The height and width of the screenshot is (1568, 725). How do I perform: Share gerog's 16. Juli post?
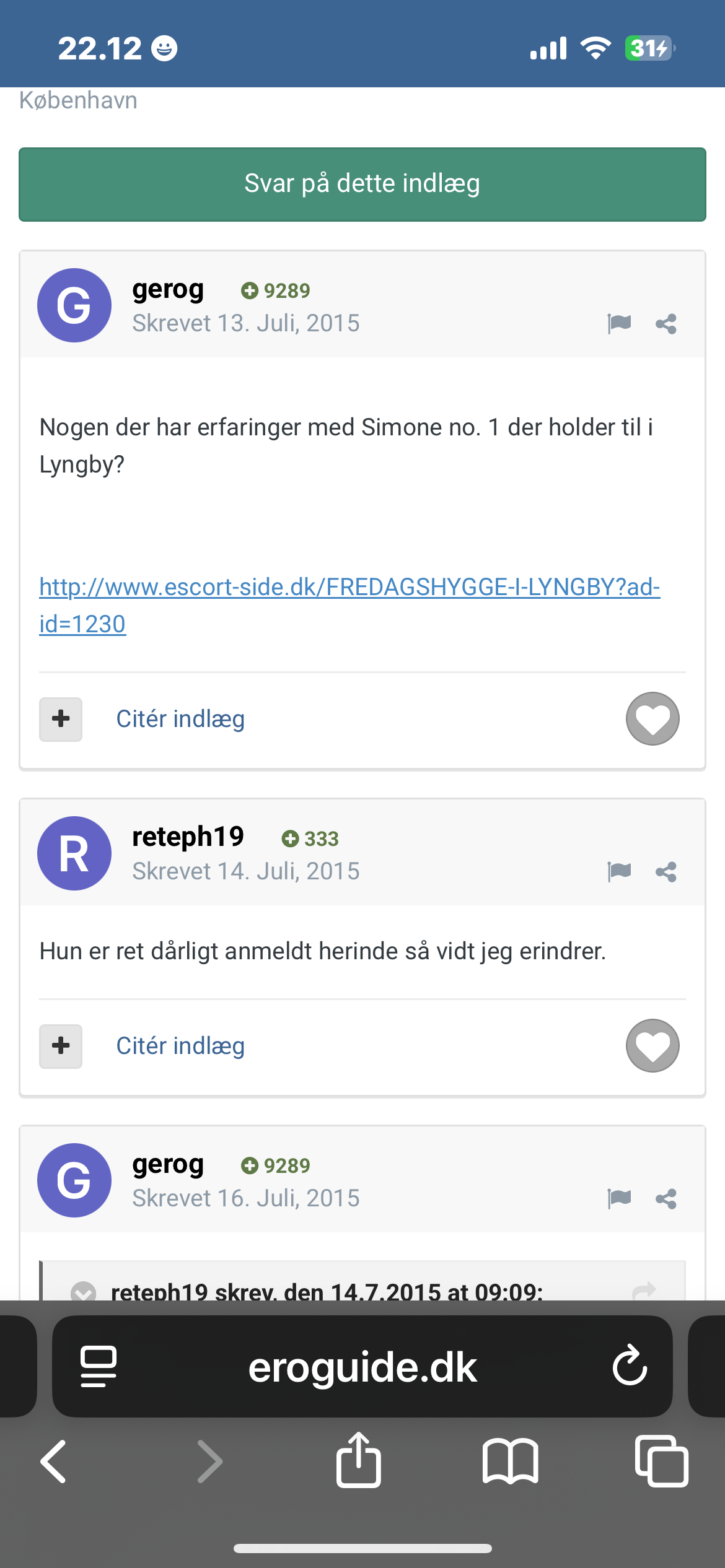point(666,1199)
